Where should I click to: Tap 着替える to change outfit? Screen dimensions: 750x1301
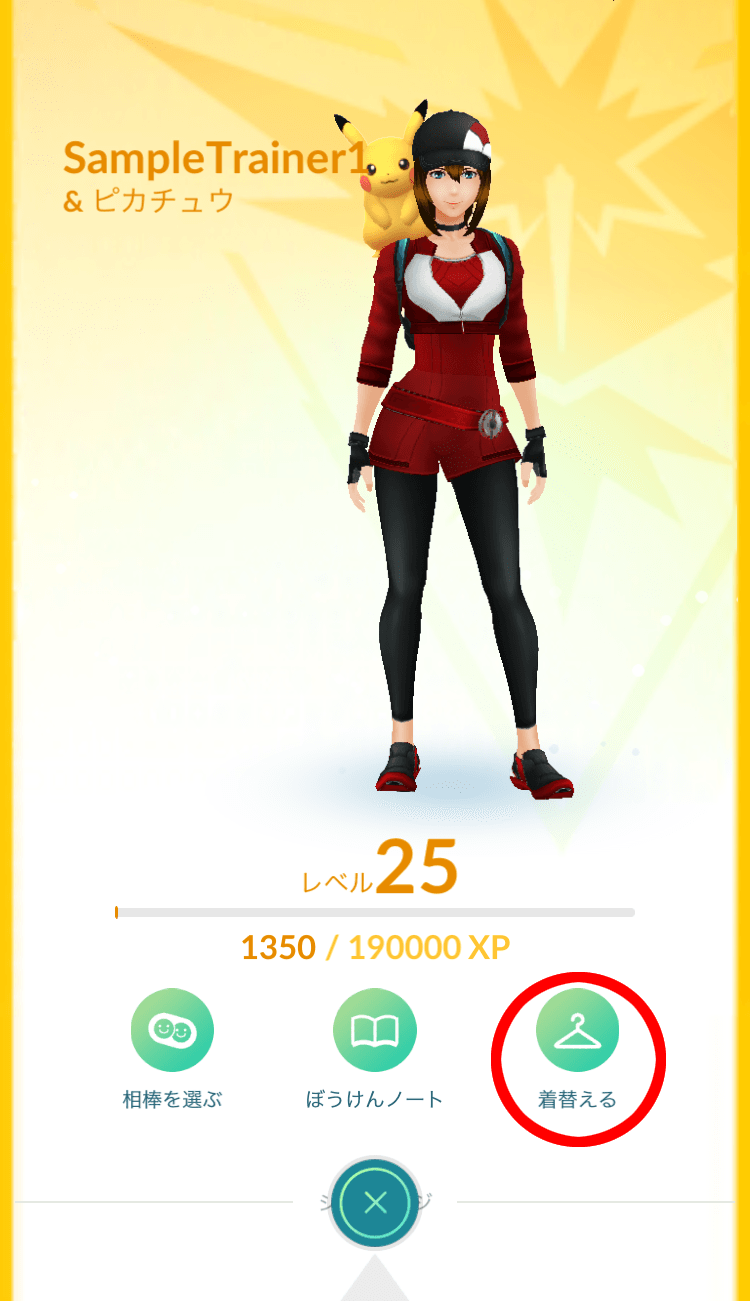[578, 1031]
